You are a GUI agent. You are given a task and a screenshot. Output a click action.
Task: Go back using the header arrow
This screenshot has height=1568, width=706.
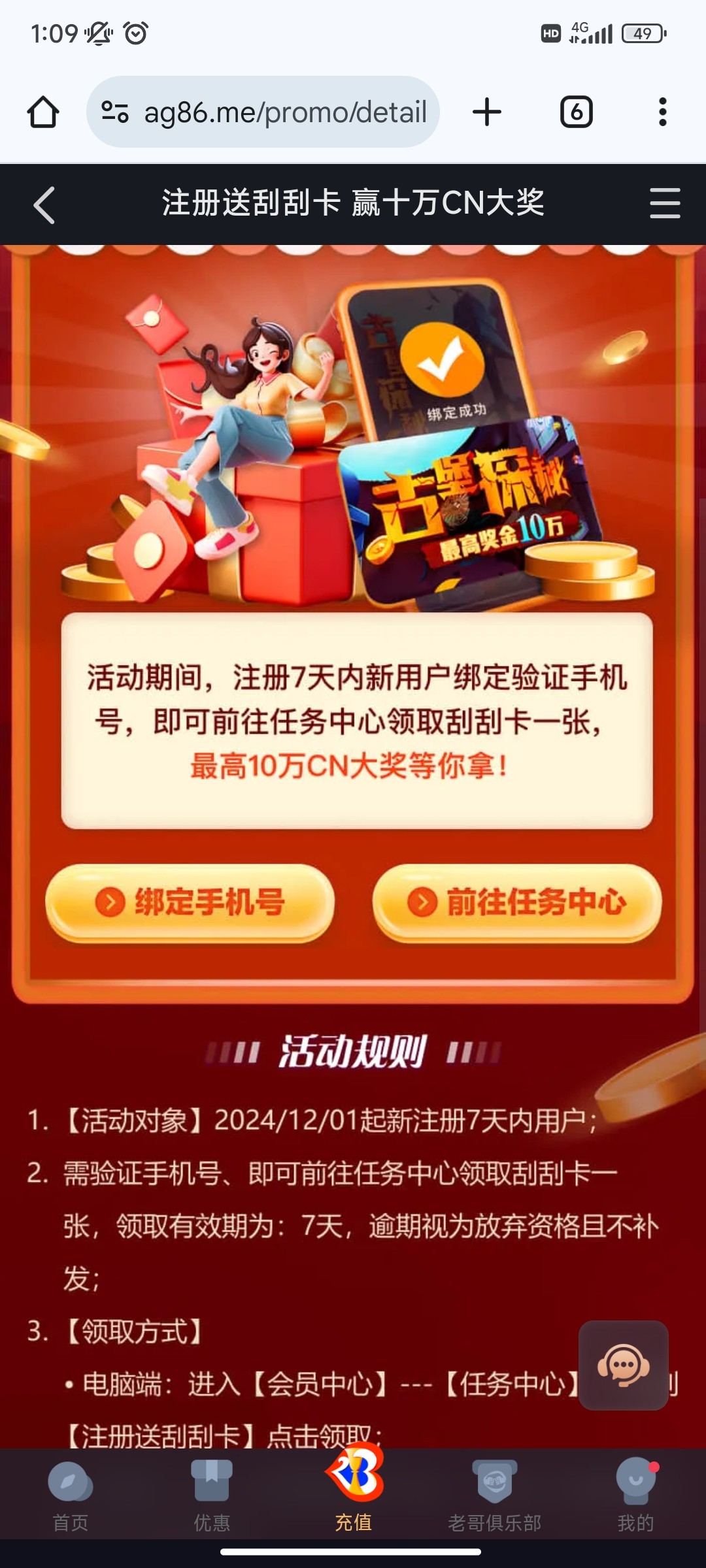click(x=44, y=205)
